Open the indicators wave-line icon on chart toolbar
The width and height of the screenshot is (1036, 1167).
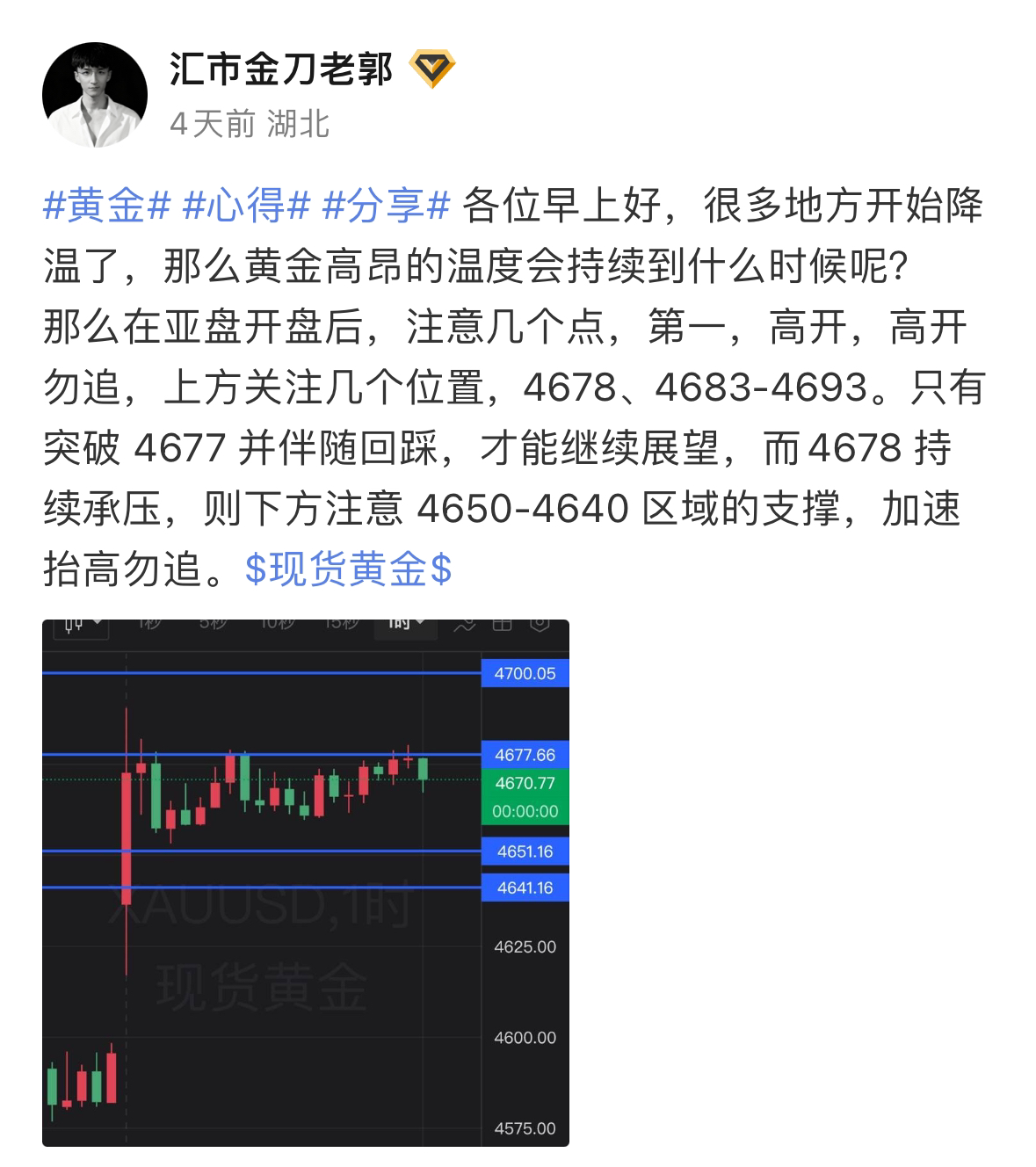[464, 627]
